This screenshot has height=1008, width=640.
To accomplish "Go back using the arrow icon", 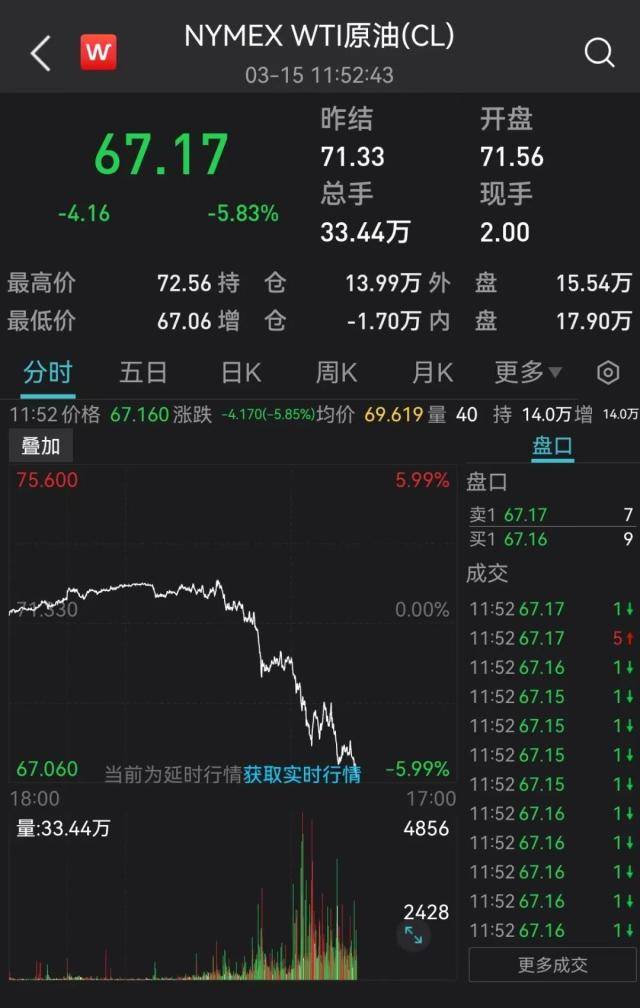I will click(x=40, y=53).
